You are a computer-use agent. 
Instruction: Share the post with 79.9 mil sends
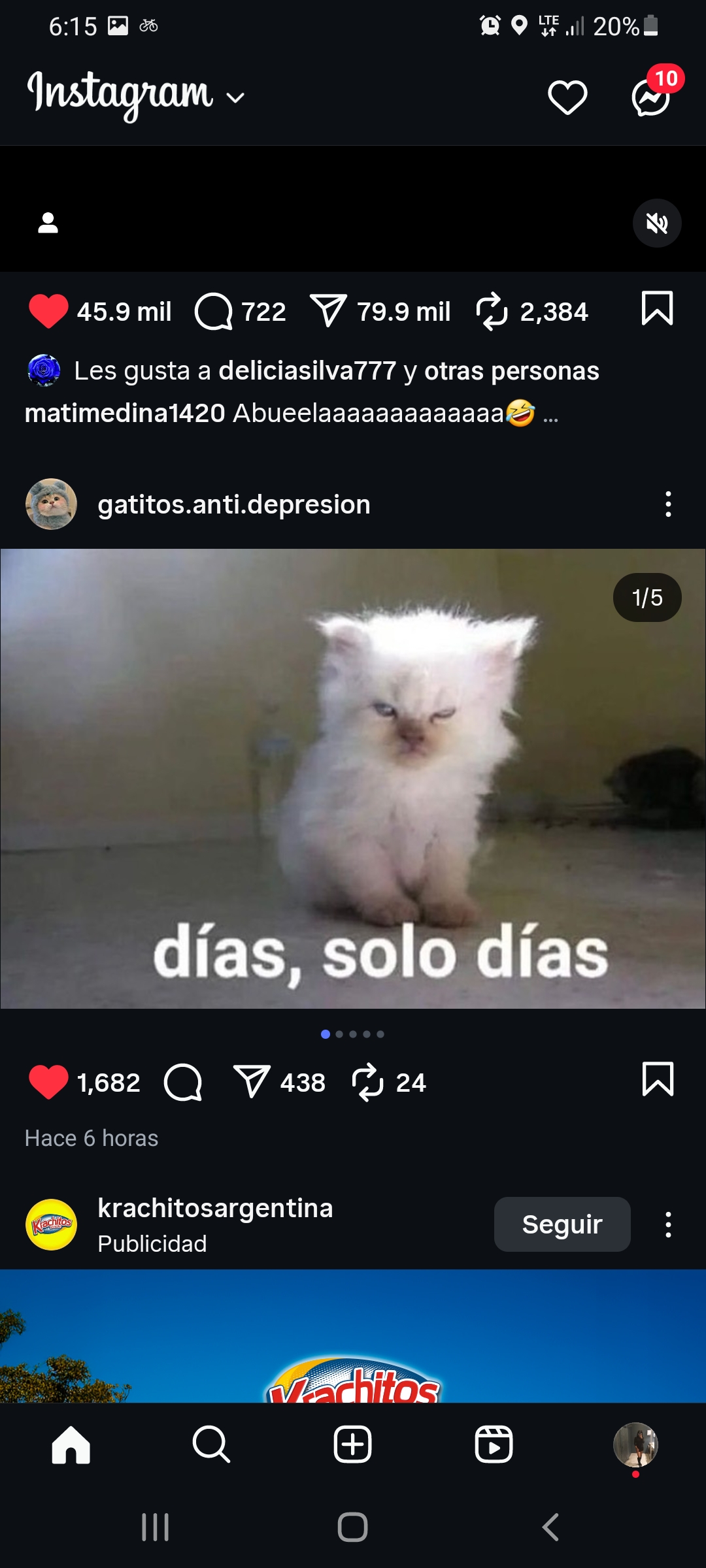[x=328, y=311]
